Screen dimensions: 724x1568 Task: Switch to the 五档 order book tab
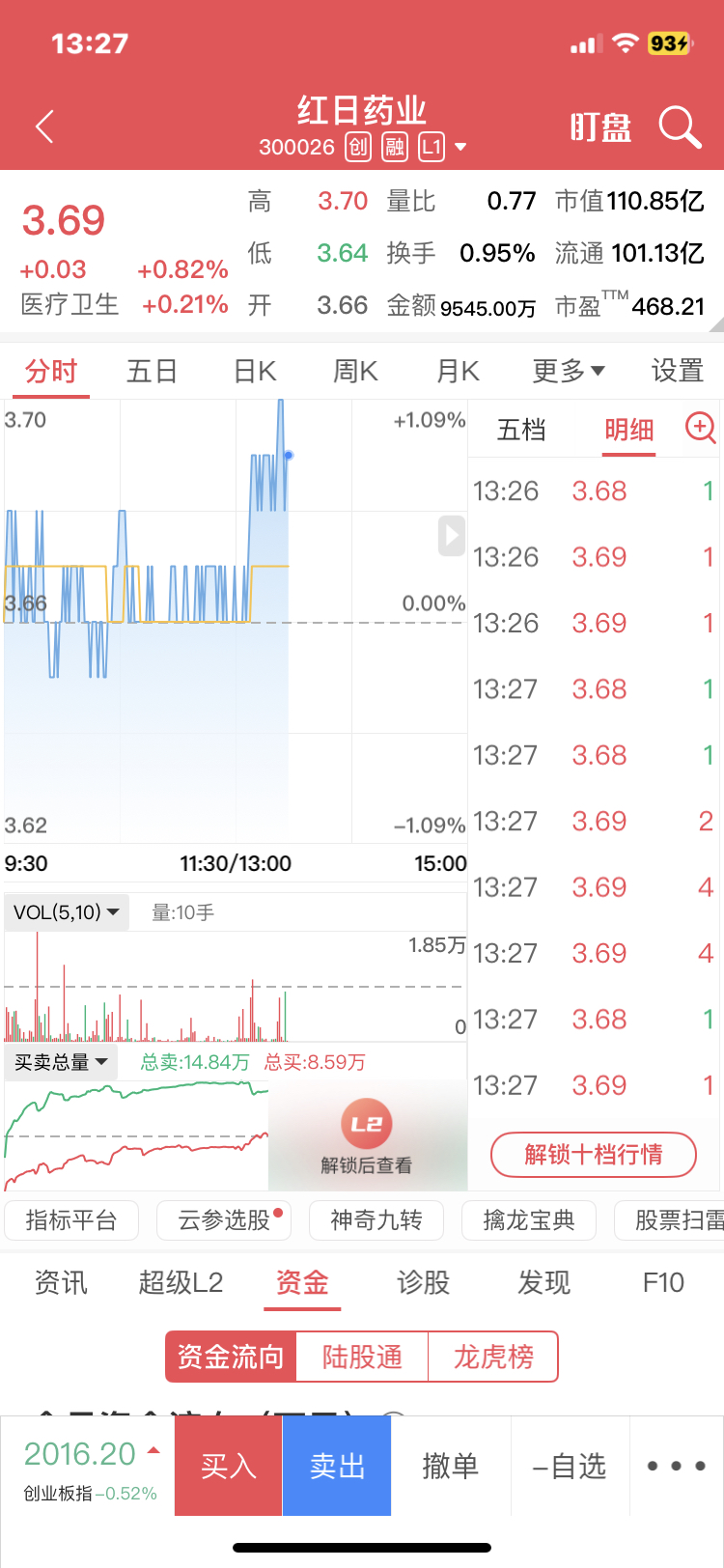(521, 430)
